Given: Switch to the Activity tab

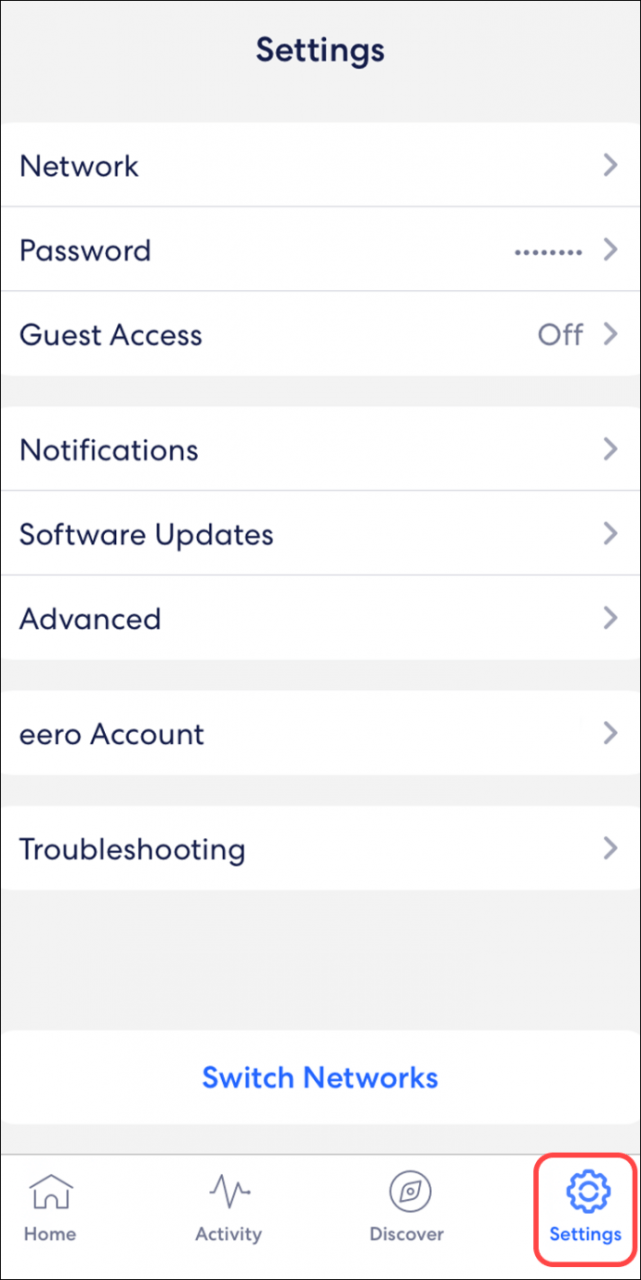Looking at the screenshot, I should click(x=229, y=1208).
